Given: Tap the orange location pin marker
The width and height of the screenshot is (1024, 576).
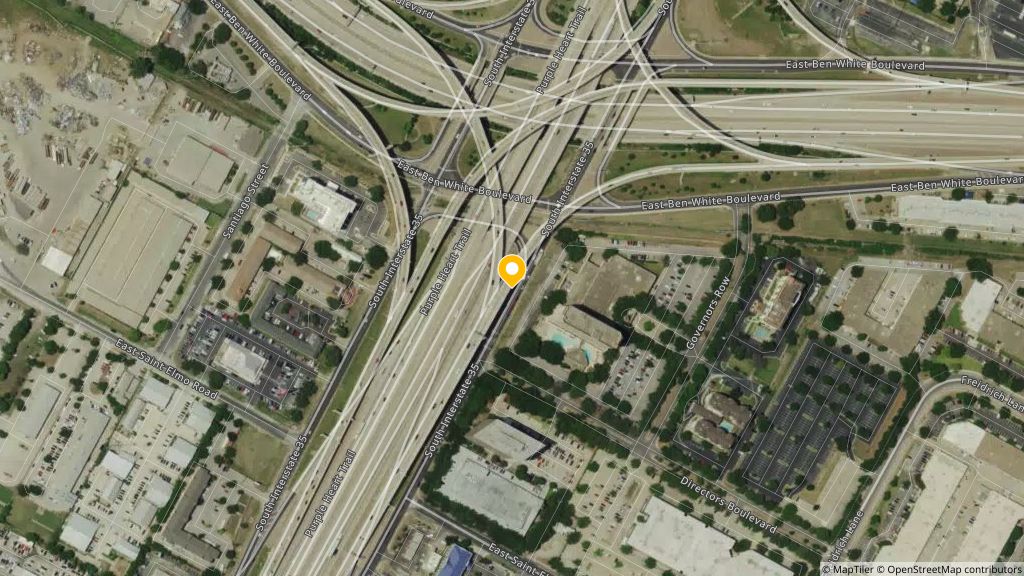Looking at the screenshot, I should 512,269.
